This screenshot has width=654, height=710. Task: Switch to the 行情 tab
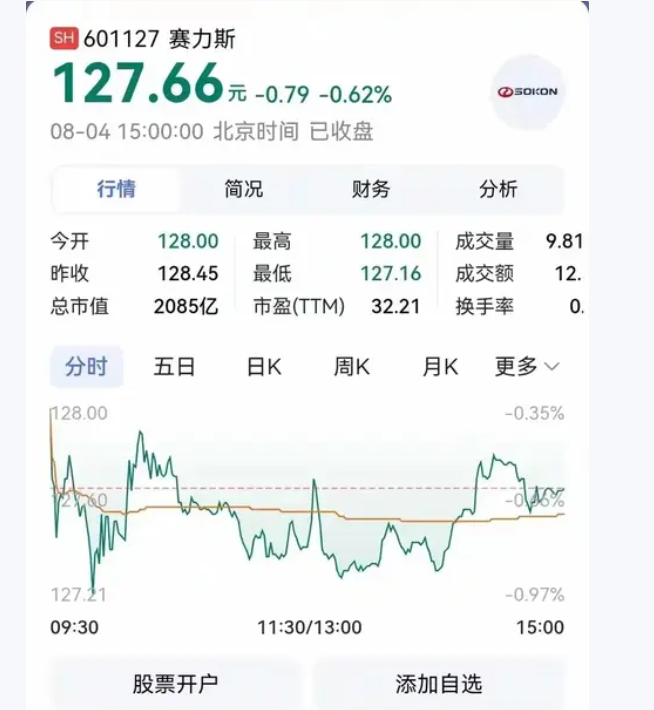click(116, 189)
